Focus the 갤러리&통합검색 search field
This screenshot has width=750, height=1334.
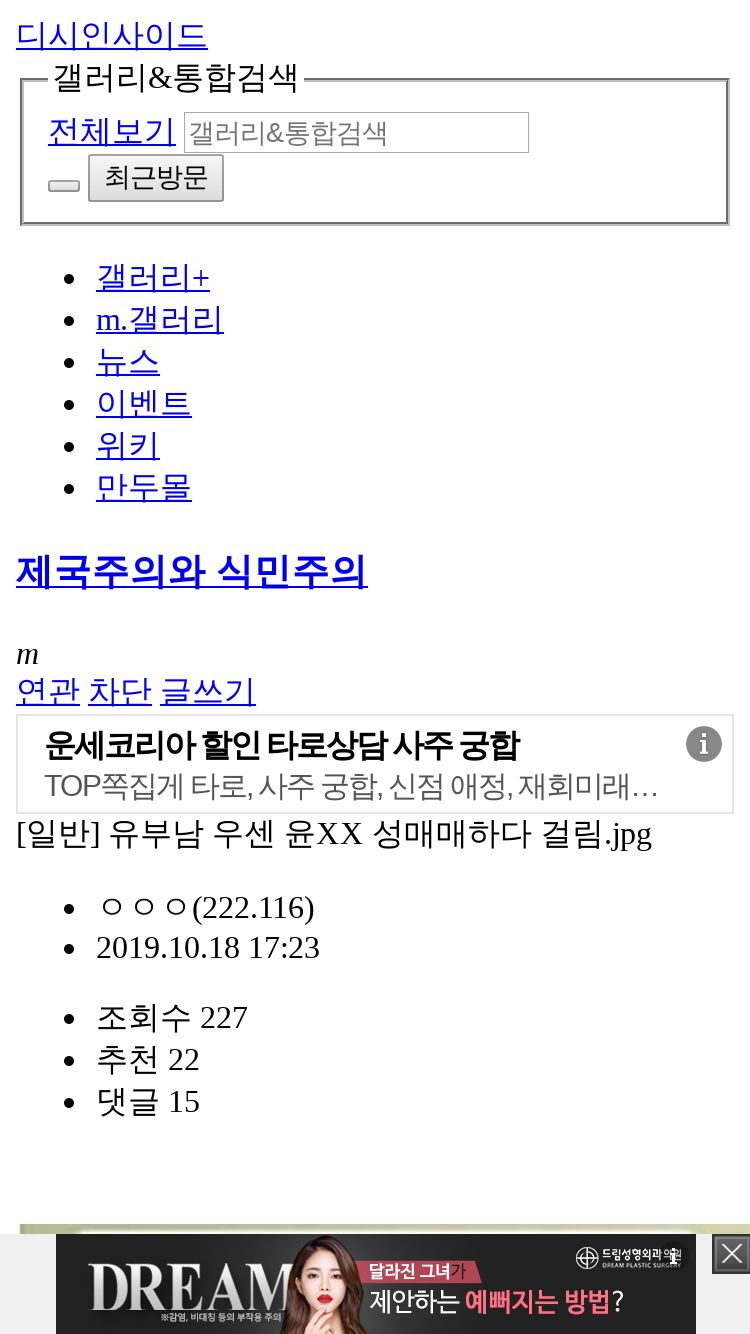[356, 132]
